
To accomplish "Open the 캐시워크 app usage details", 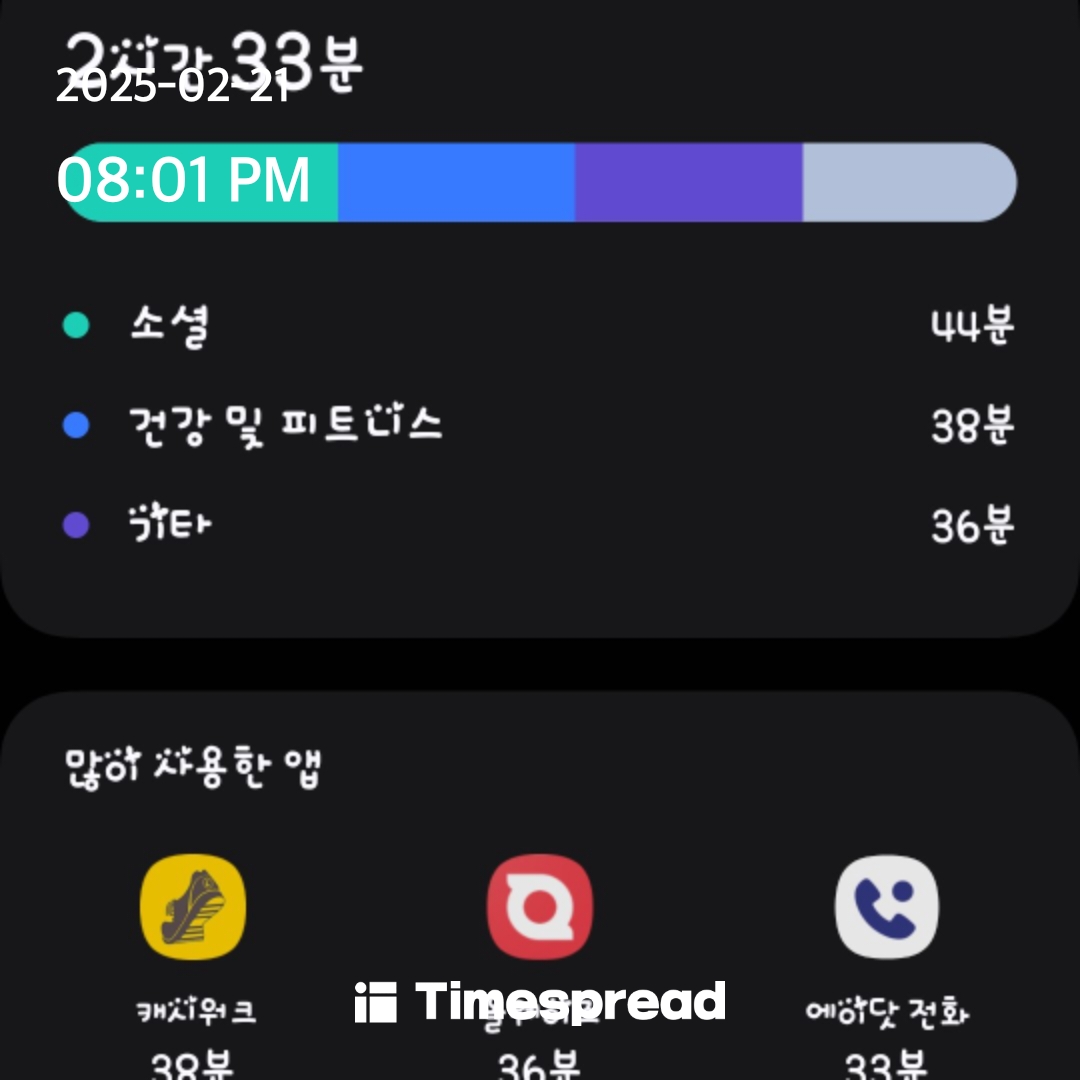I will (x=193, y=908).
